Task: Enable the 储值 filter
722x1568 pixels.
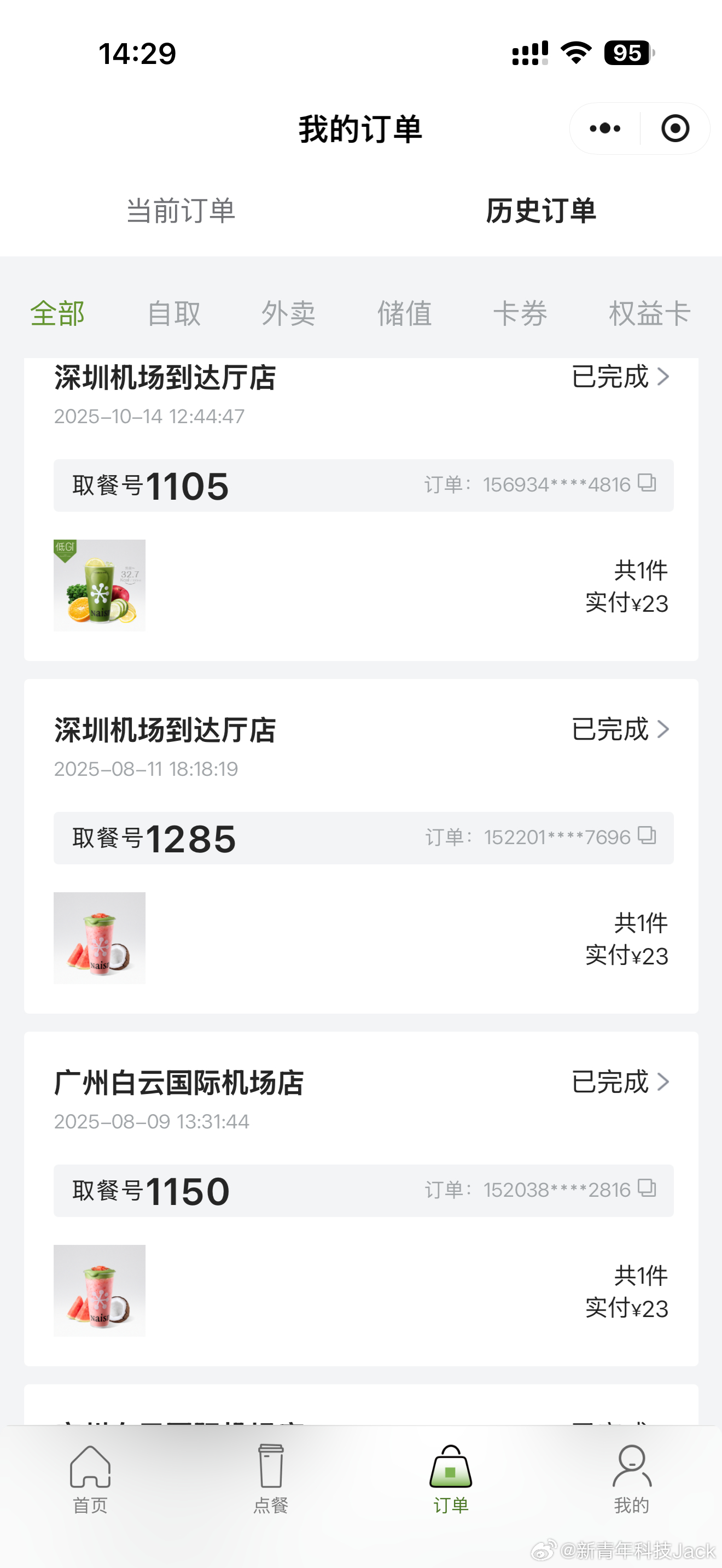Action: pyautogui.click(x=404, y=313)
